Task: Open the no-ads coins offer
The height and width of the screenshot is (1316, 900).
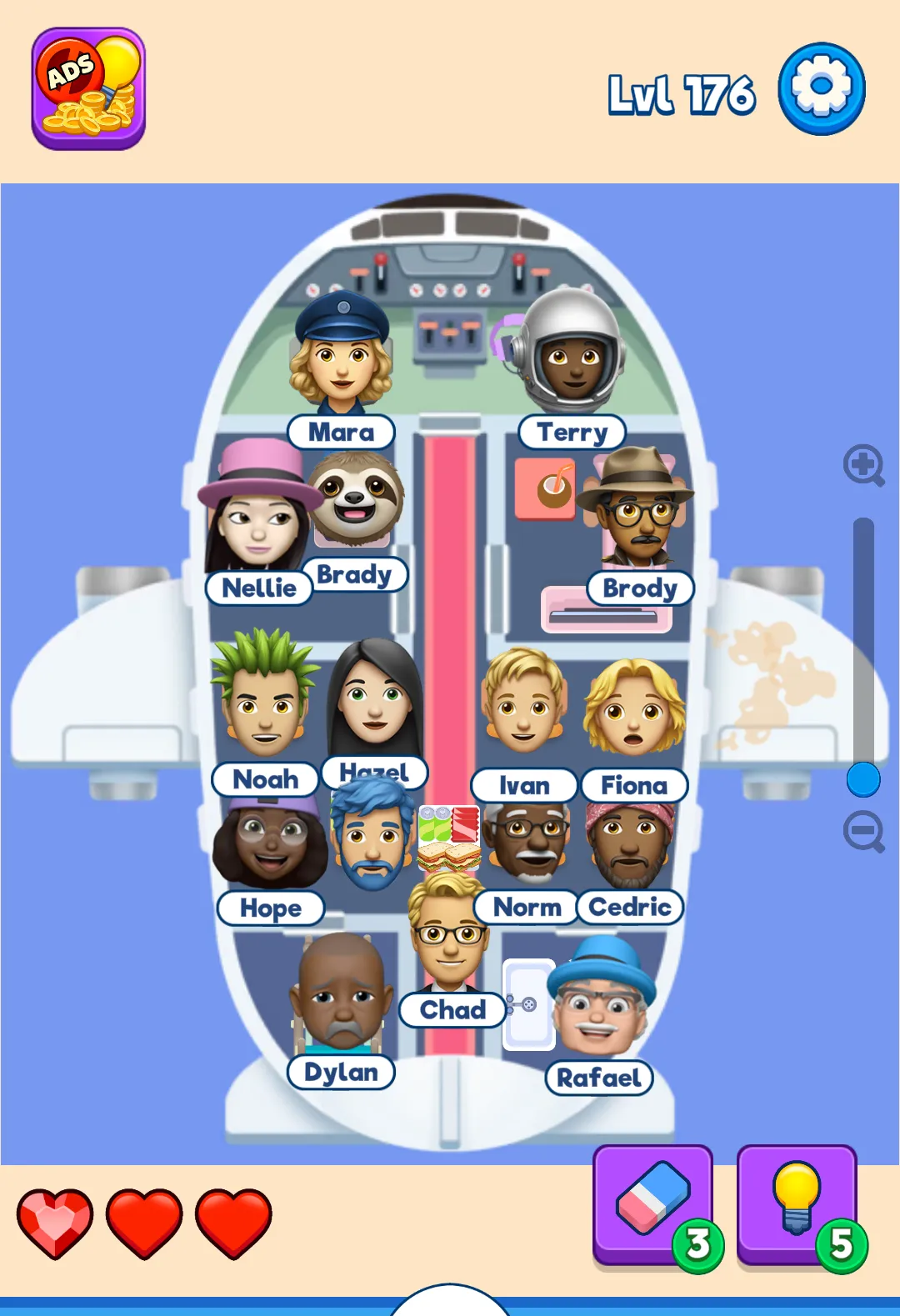Action: [x=88, y=89]
